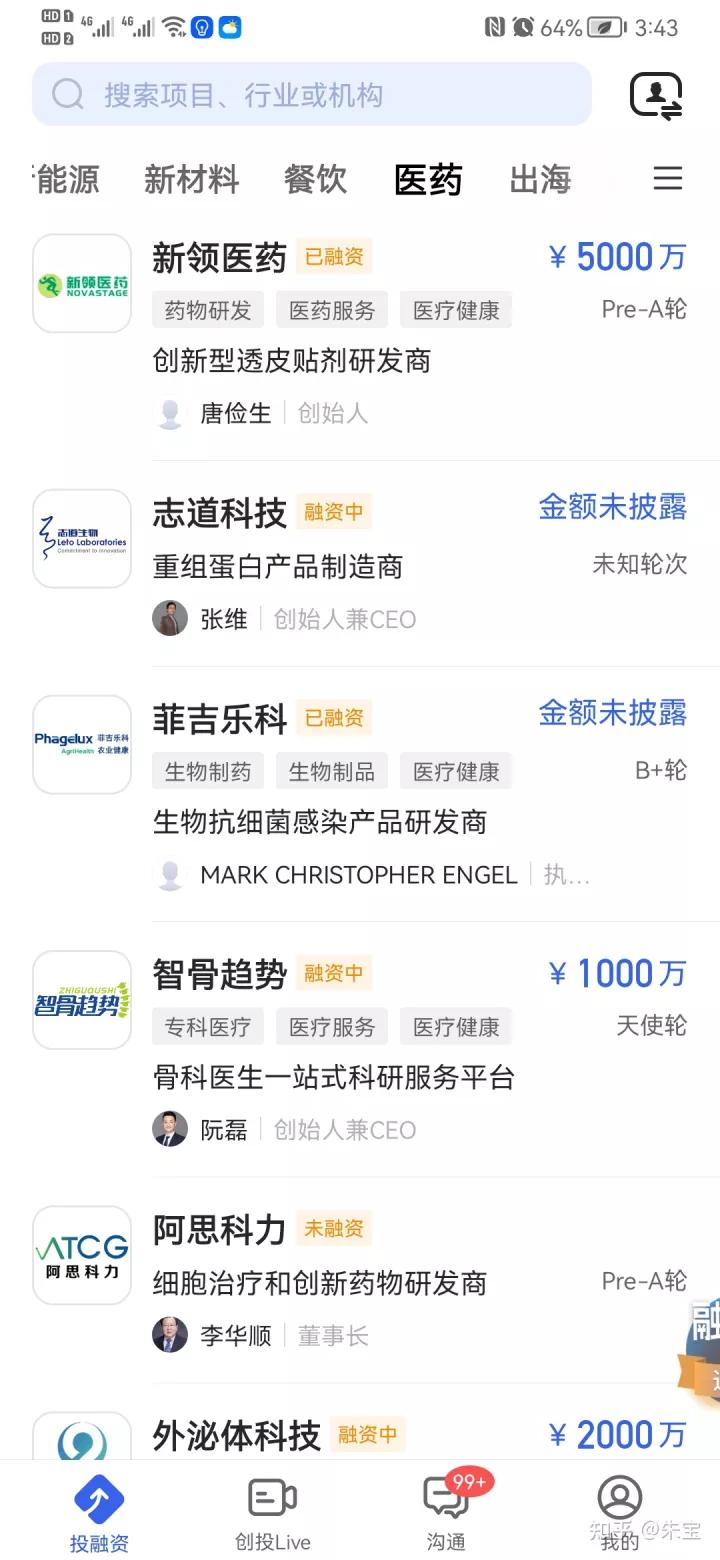
Task: Tap the magnifier icon in the search bar
Action: click(x=67, y=93)
